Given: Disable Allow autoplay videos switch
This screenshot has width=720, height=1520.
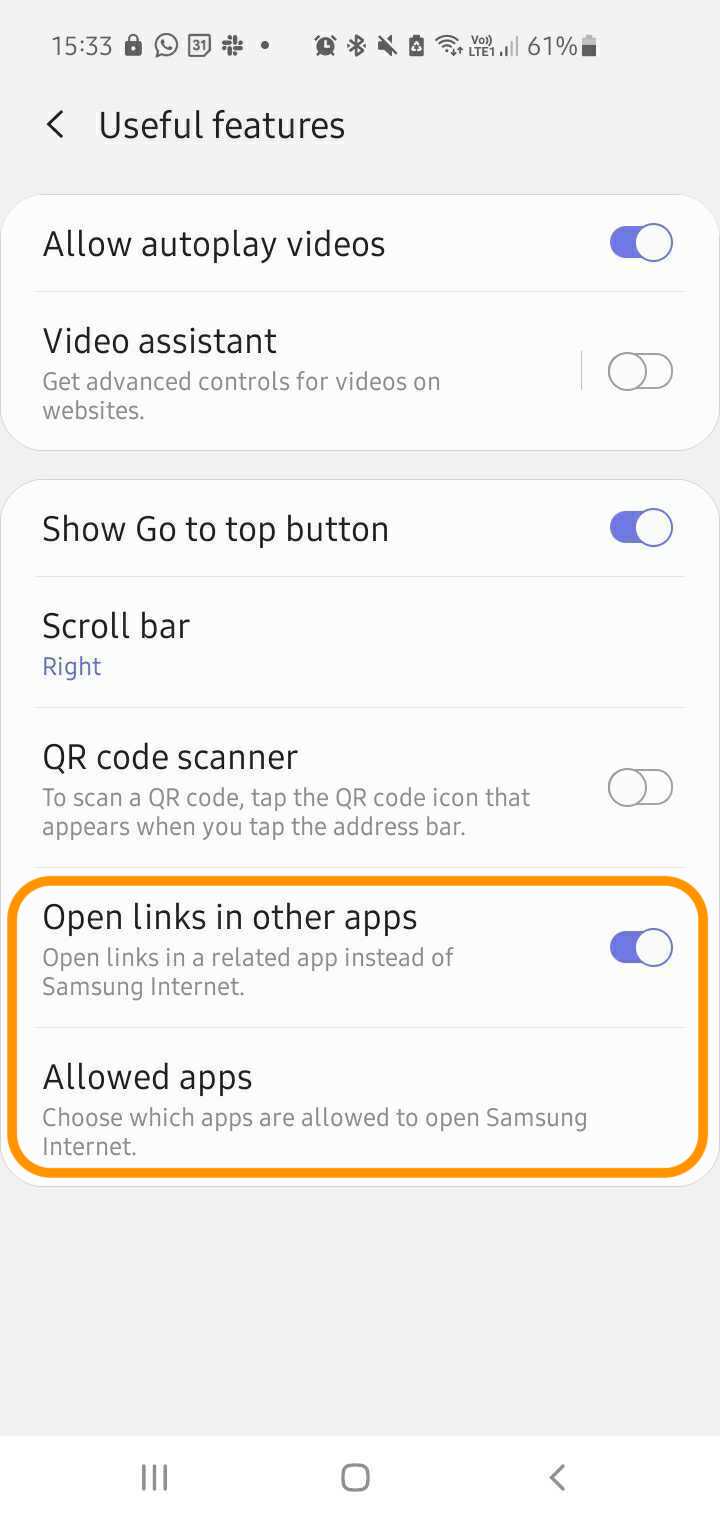Looking at the screenshot, I should (x=641, y=243).
